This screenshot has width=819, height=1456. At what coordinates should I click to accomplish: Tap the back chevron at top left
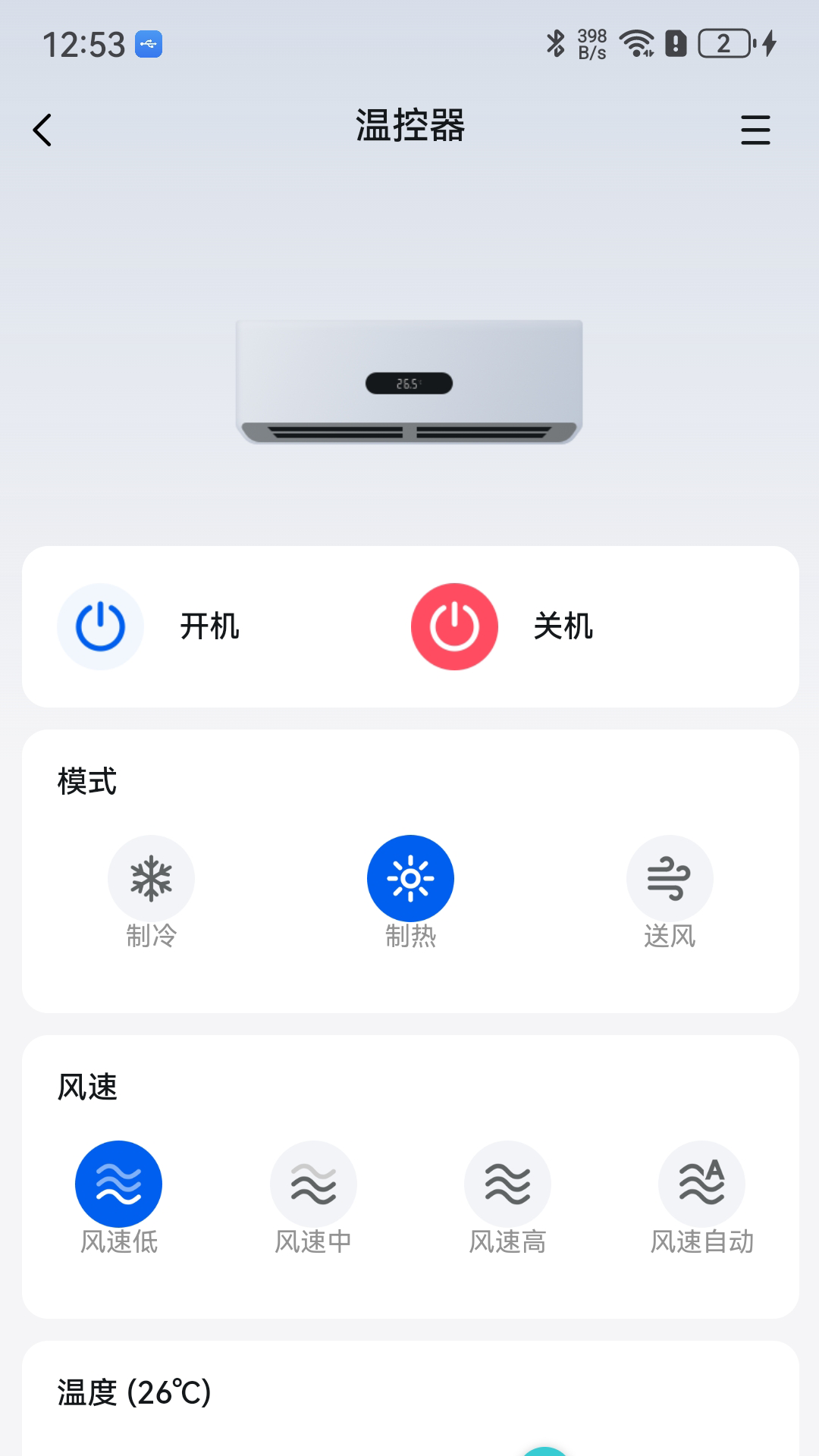click(x=43, y=130)
